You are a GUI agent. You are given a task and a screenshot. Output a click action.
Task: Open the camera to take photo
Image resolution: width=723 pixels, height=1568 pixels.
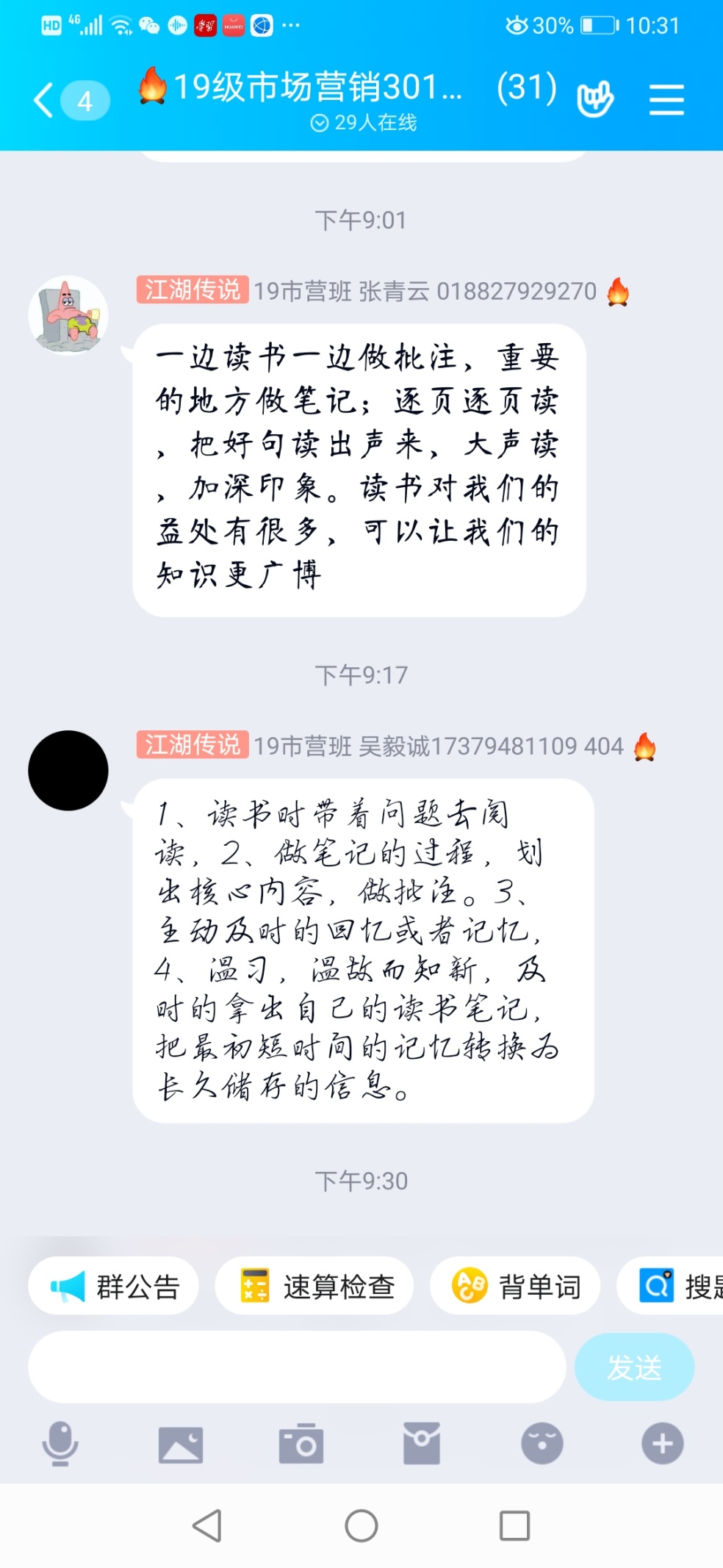tap(301, 1444)
